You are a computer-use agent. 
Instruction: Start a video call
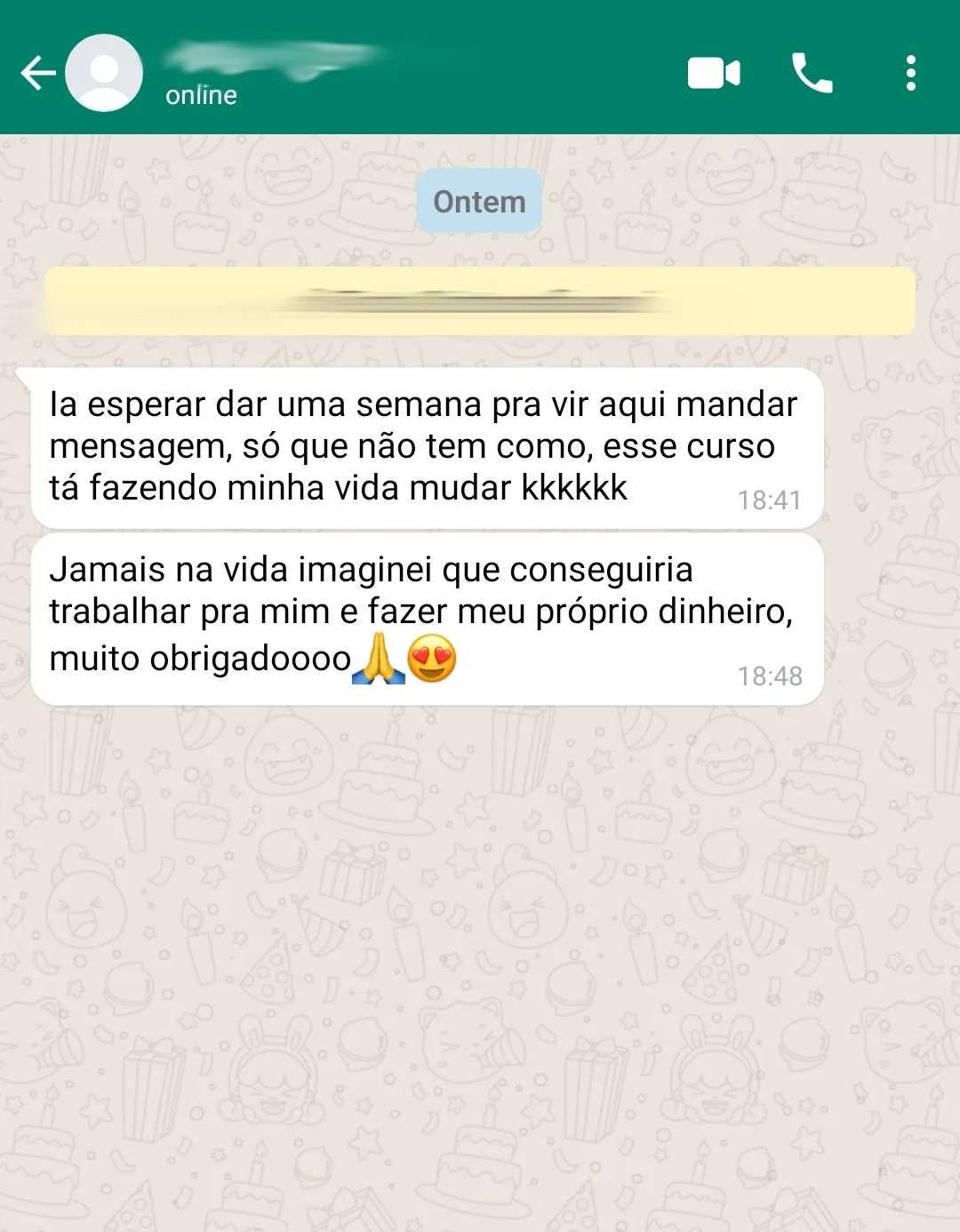pyautogui.click(x=714, y=73)
